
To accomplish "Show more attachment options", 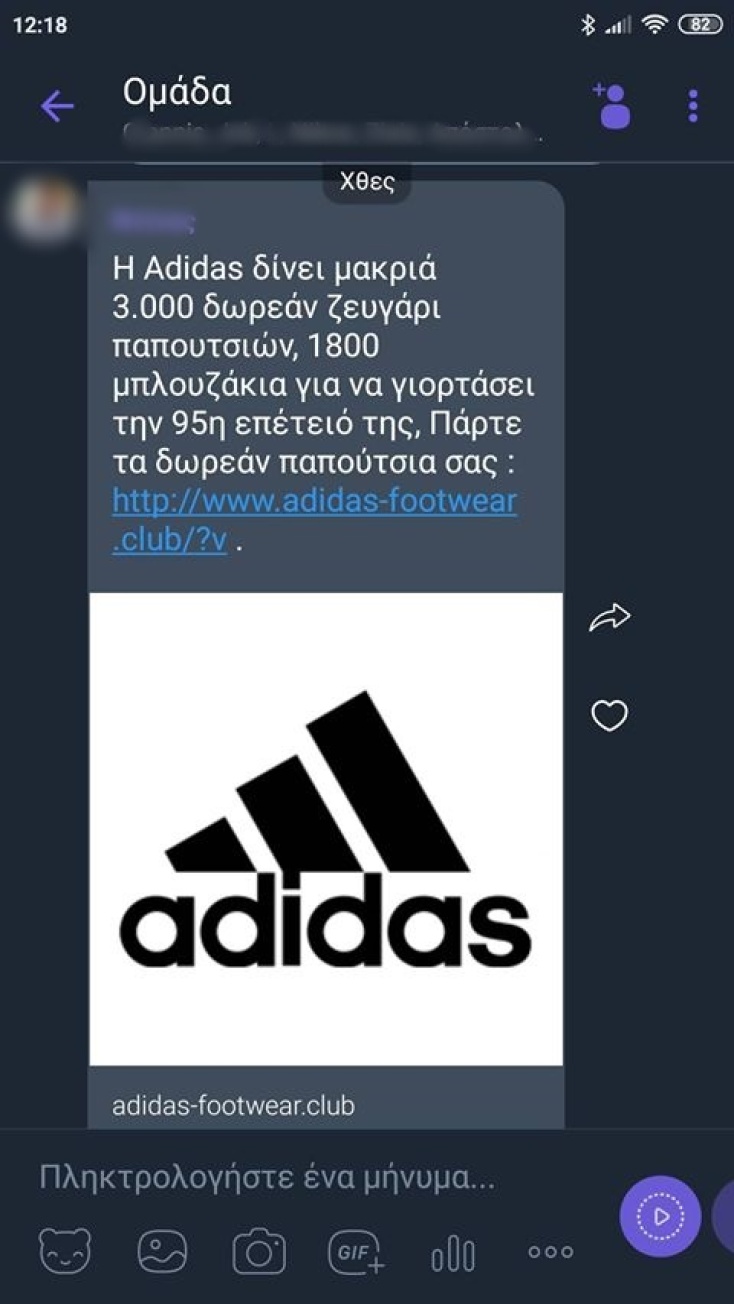I will [x=550, y=1251].
